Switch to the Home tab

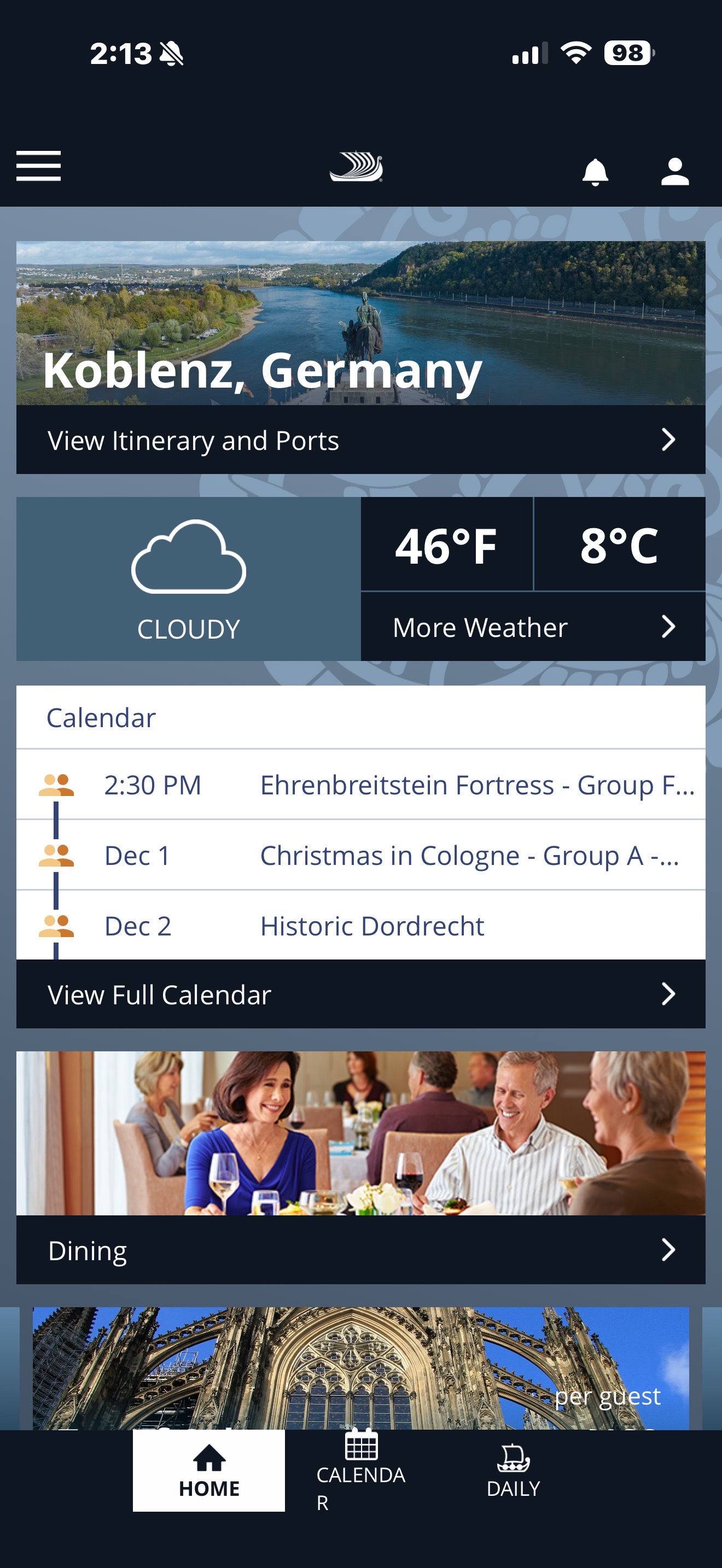[x=209, y=1471]
